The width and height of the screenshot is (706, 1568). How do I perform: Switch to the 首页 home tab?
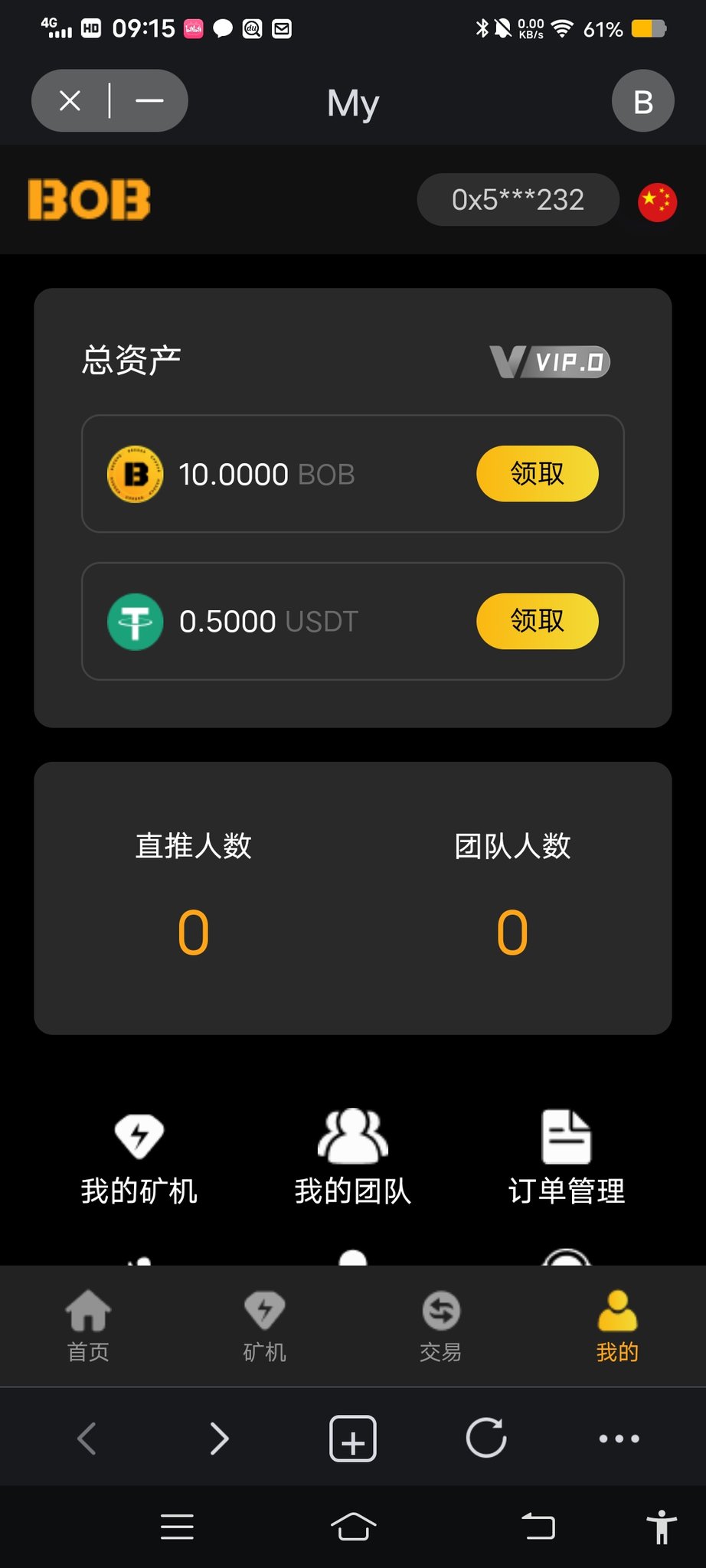(x=88, y=1326)
